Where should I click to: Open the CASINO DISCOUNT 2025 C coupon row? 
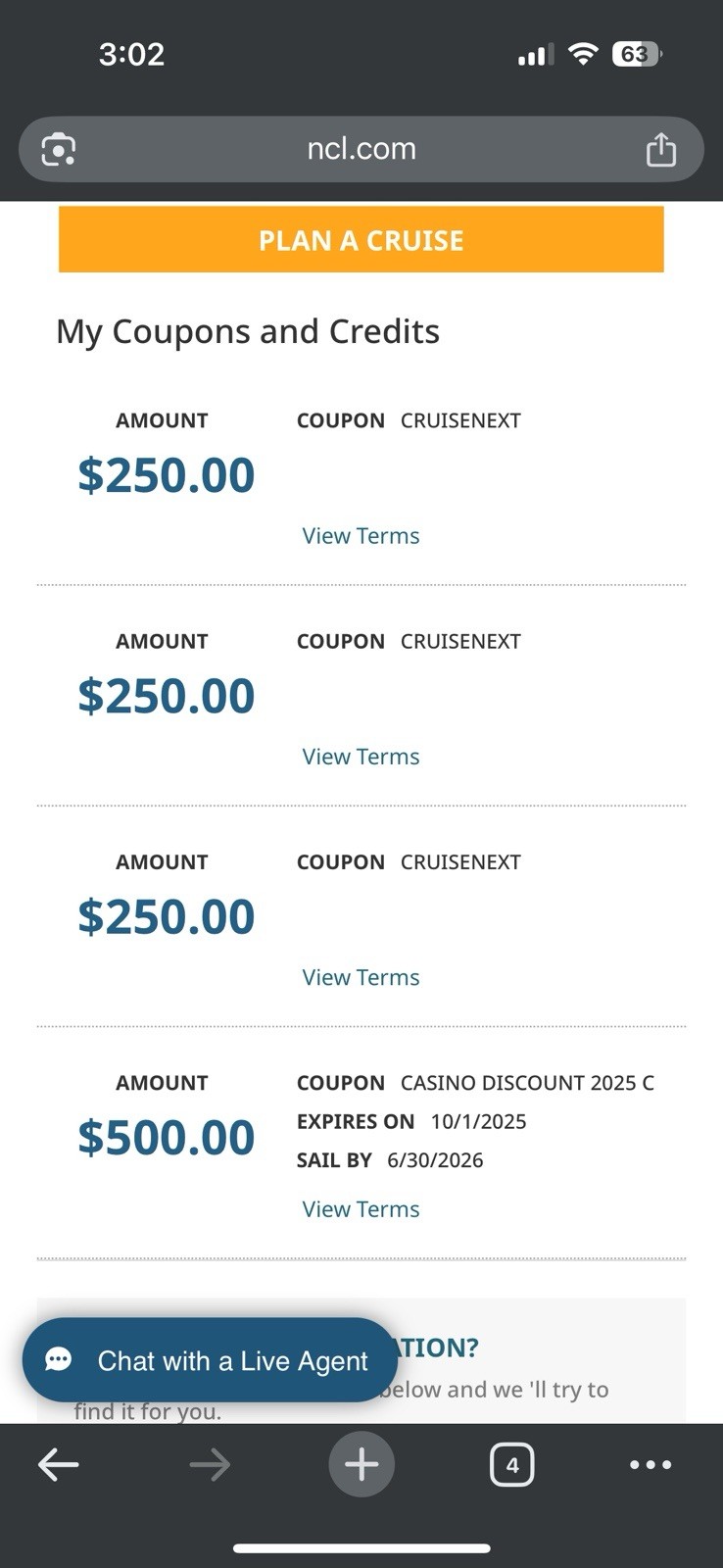pos(527,1082)
